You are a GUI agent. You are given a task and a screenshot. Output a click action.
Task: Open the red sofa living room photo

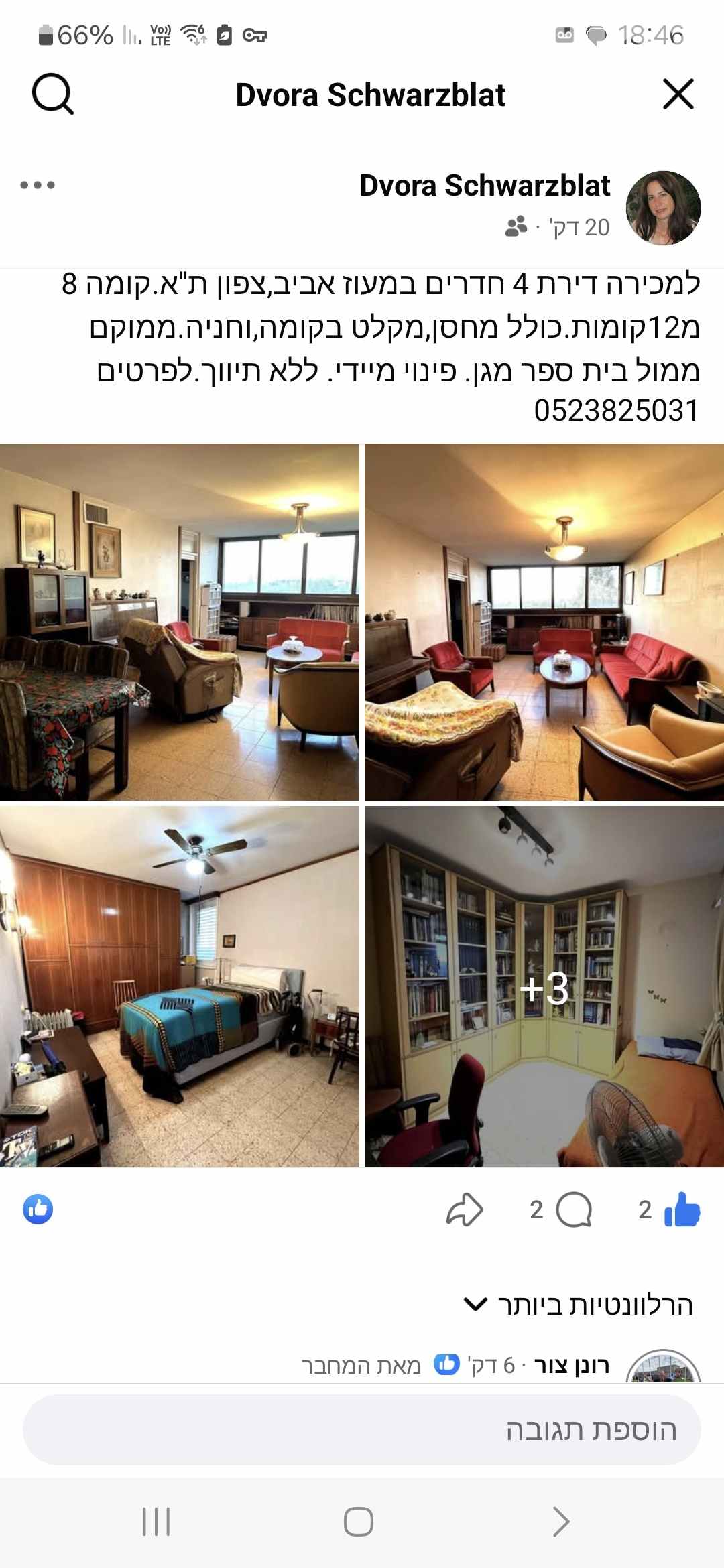(x=544, y=622)
